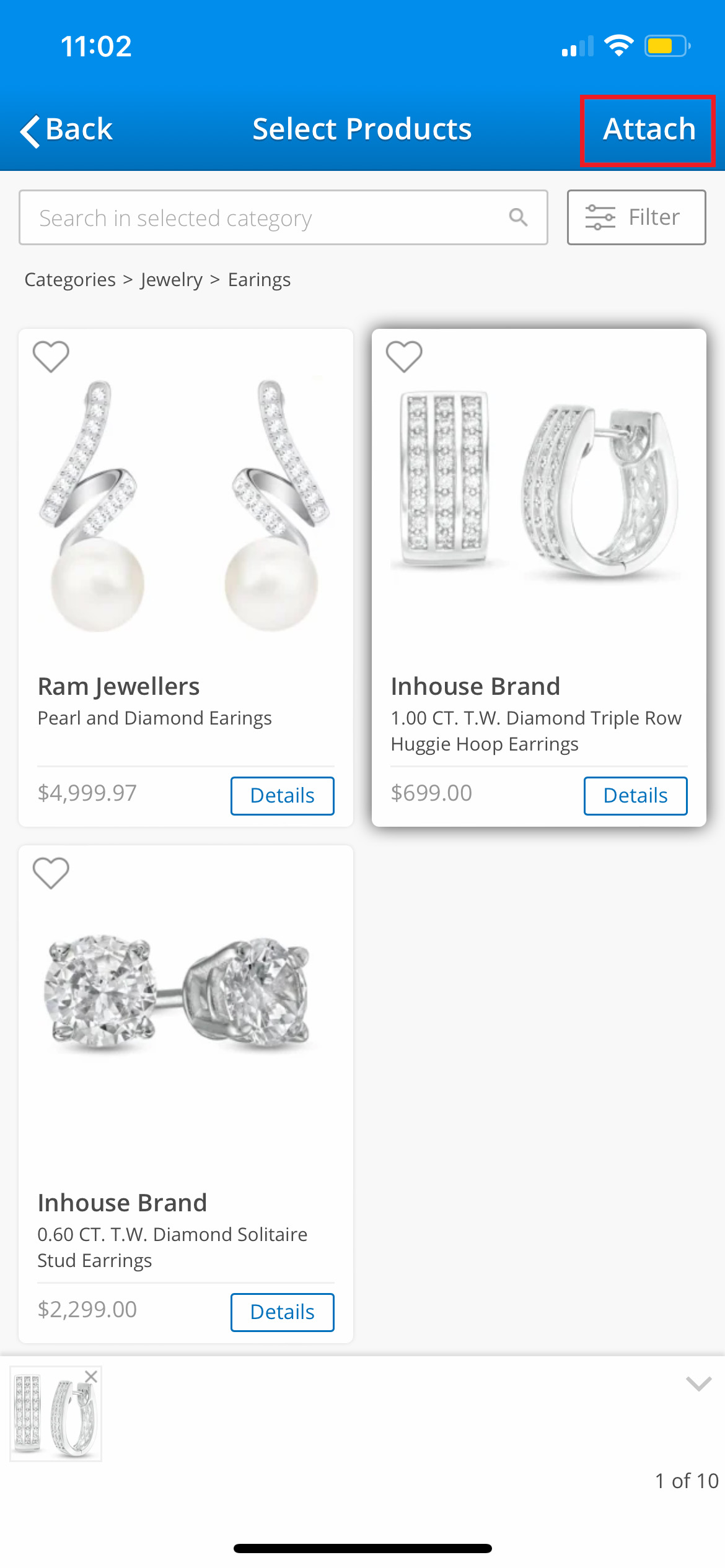
Task: Open the Filter options
Action: 636,217
